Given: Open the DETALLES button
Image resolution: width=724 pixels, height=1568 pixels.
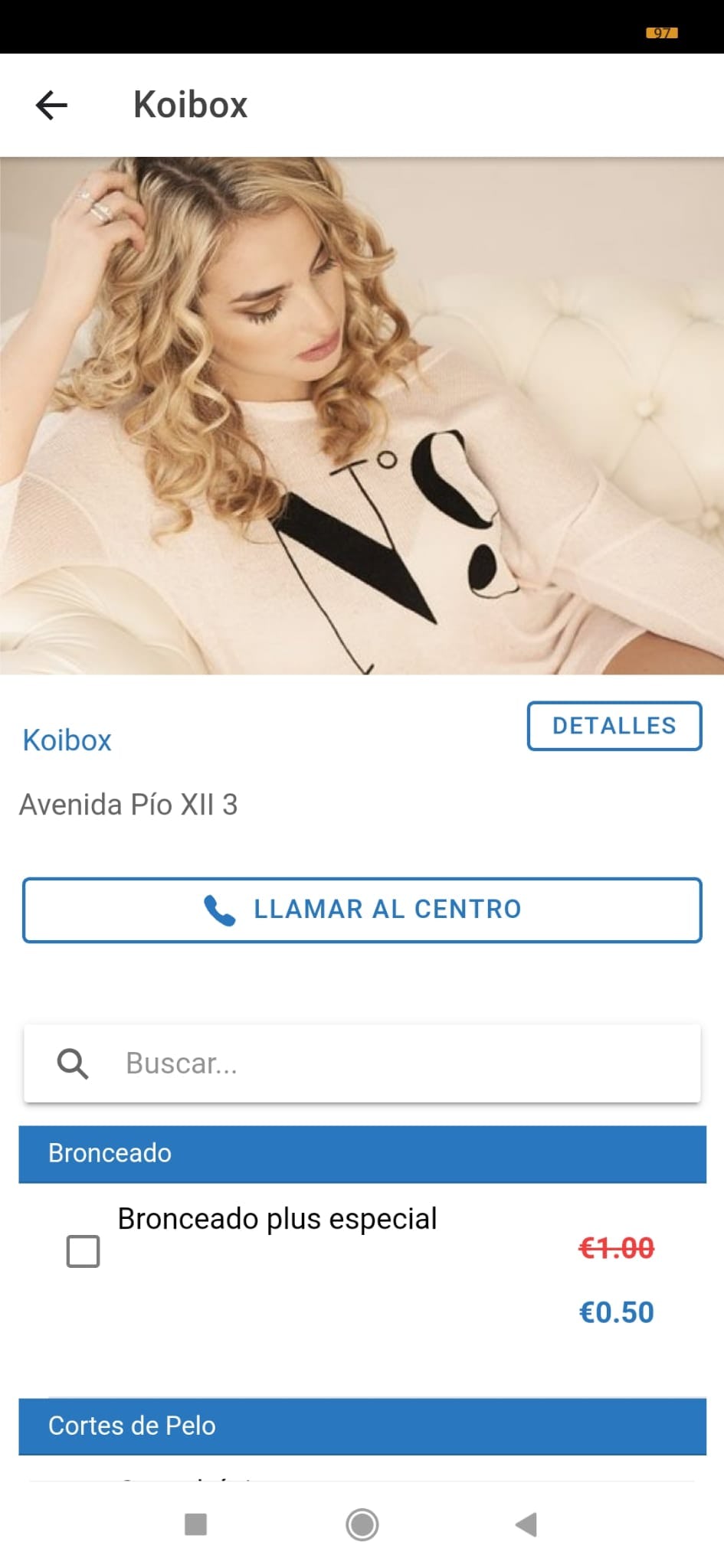Looking at the screenshot, I should point(614,726).
